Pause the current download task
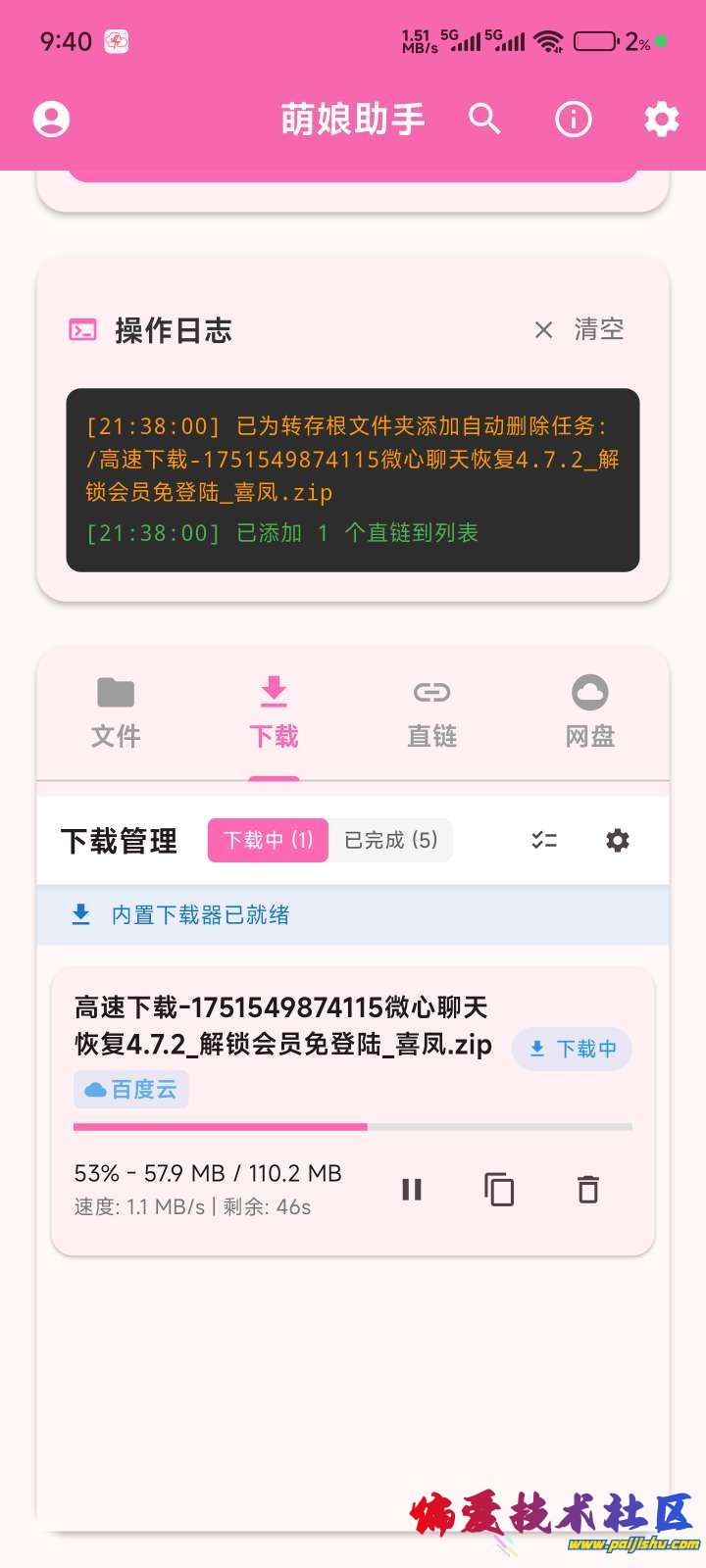The image size is (706, 1568). [x=412, y=1189]
